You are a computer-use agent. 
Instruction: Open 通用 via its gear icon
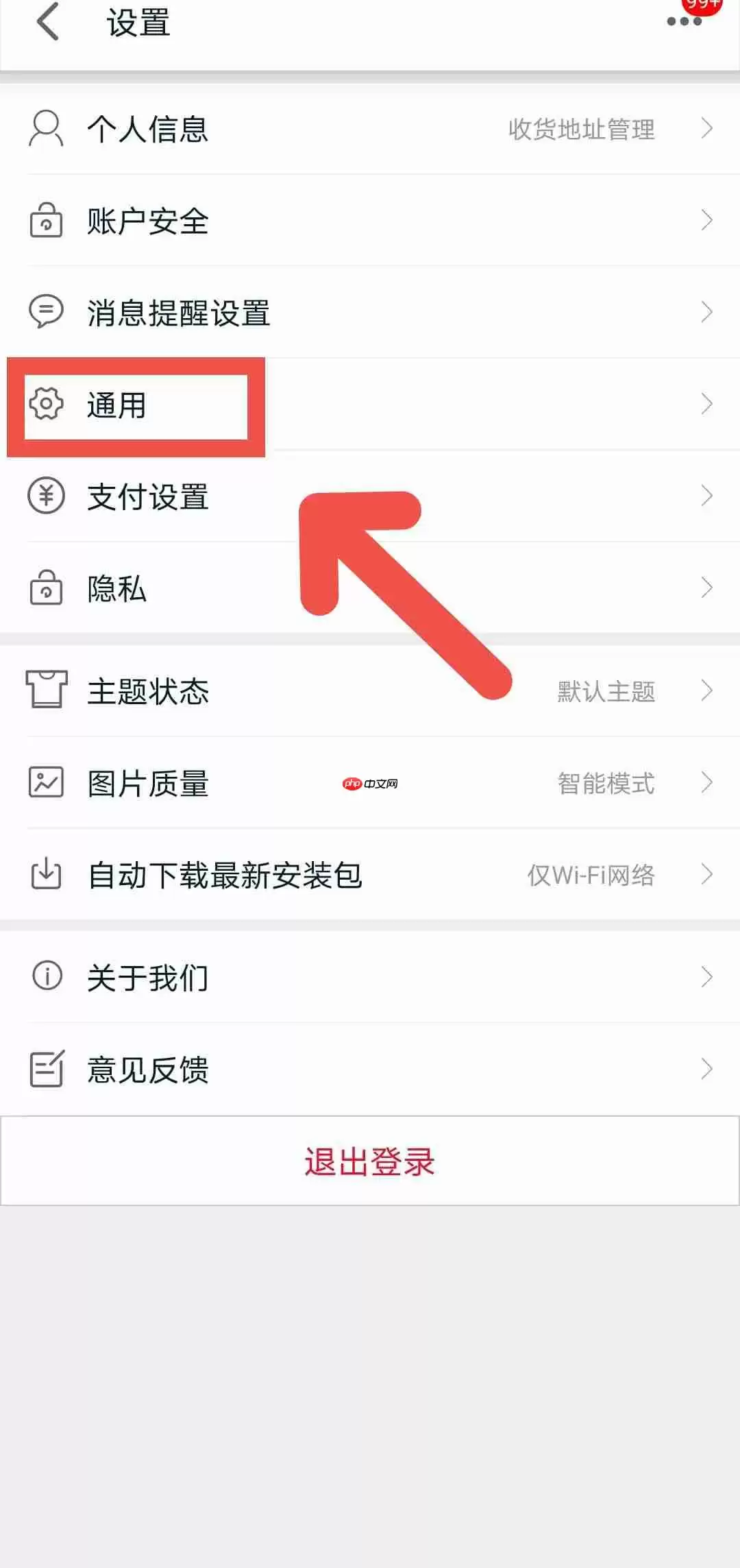(47, 405)
